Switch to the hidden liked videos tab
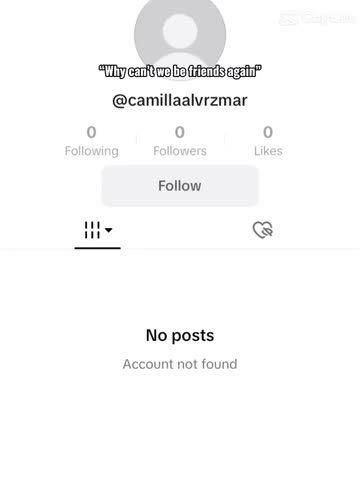 [263, 230]
